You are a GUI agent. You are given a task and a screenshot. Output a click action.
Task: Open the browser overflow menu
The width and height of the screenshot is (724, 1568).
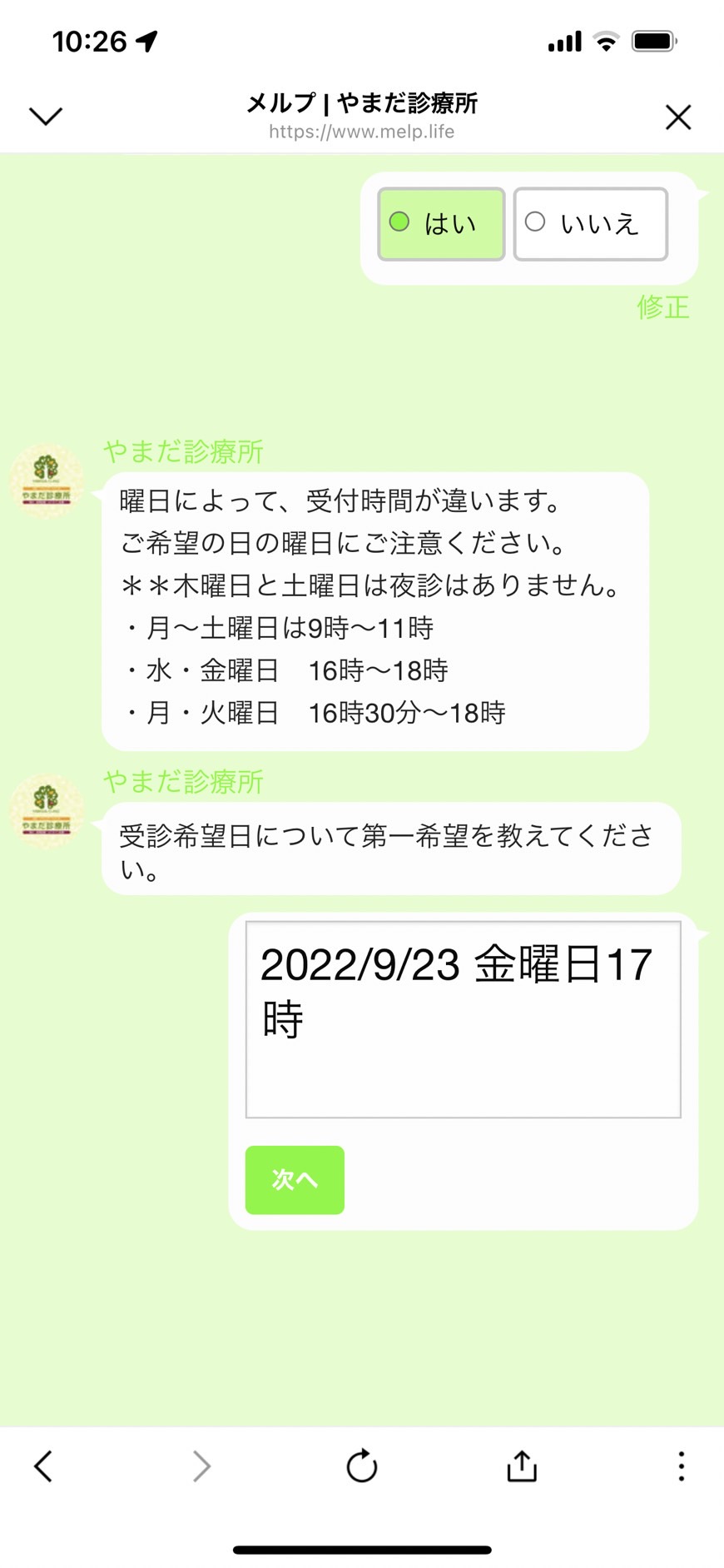(x=682, y=1466)
